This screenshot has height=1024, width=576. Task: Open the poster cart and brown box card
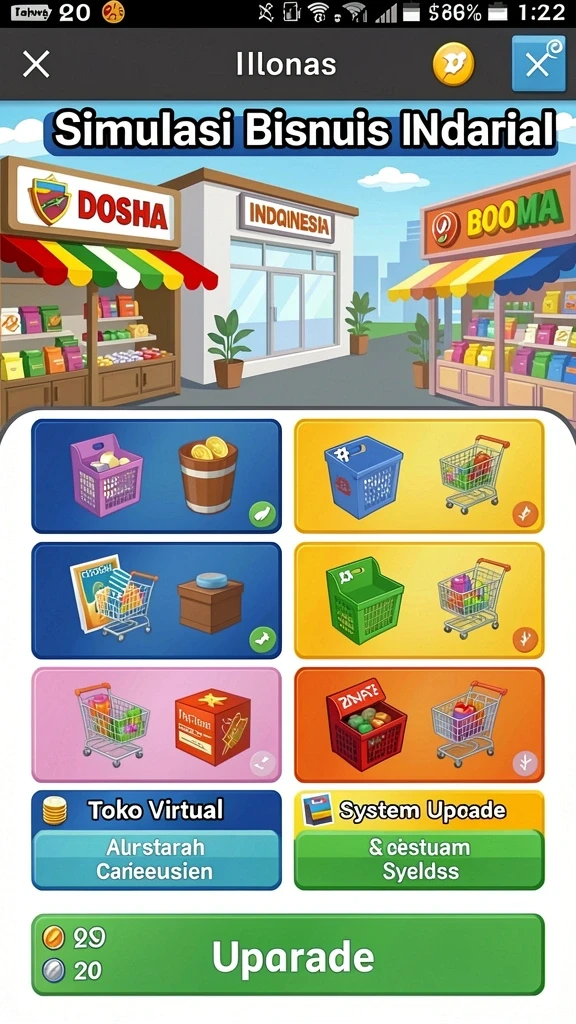157,600
